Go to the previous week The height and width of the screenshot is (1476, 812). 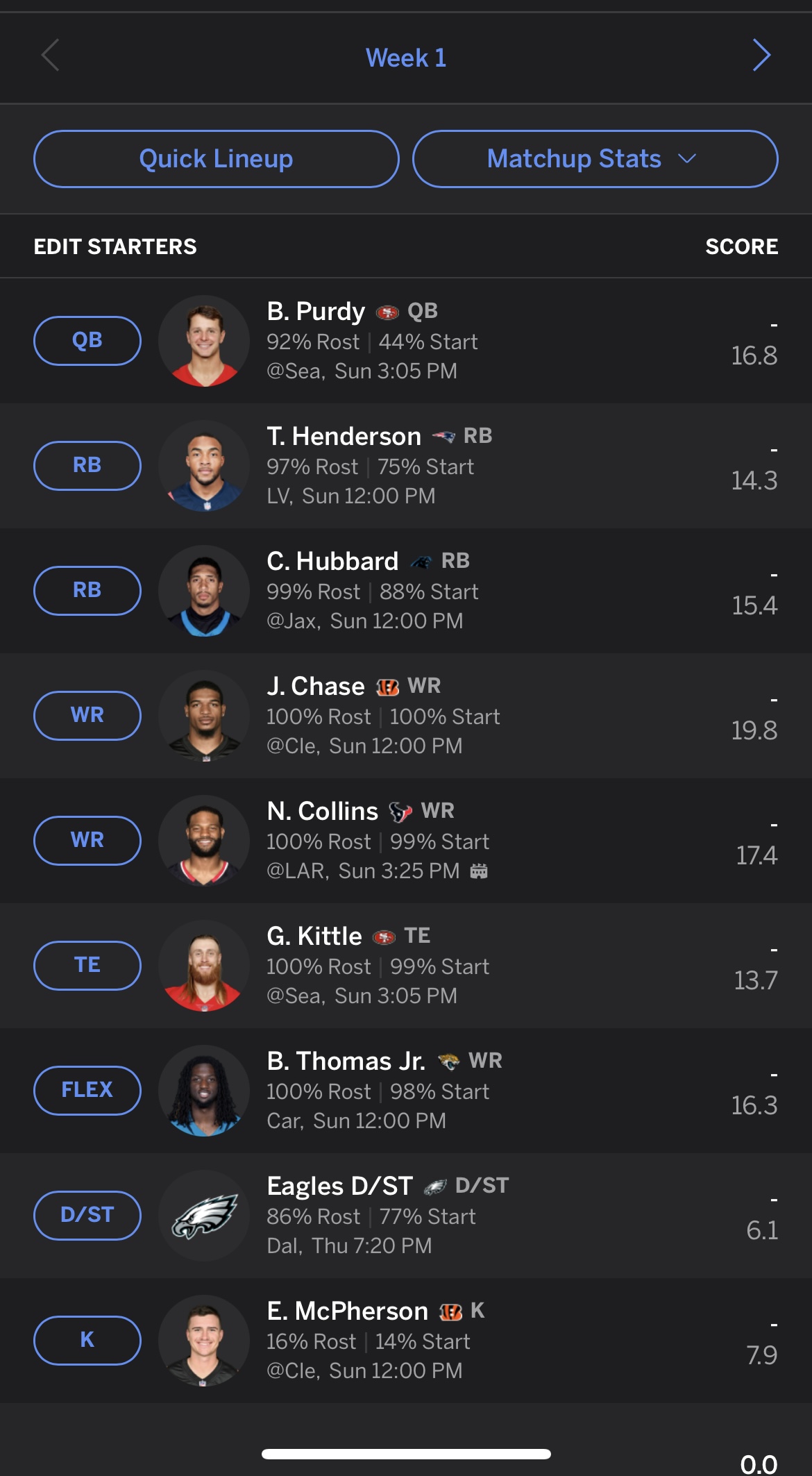pyautogui.click(x=50, y=56)
